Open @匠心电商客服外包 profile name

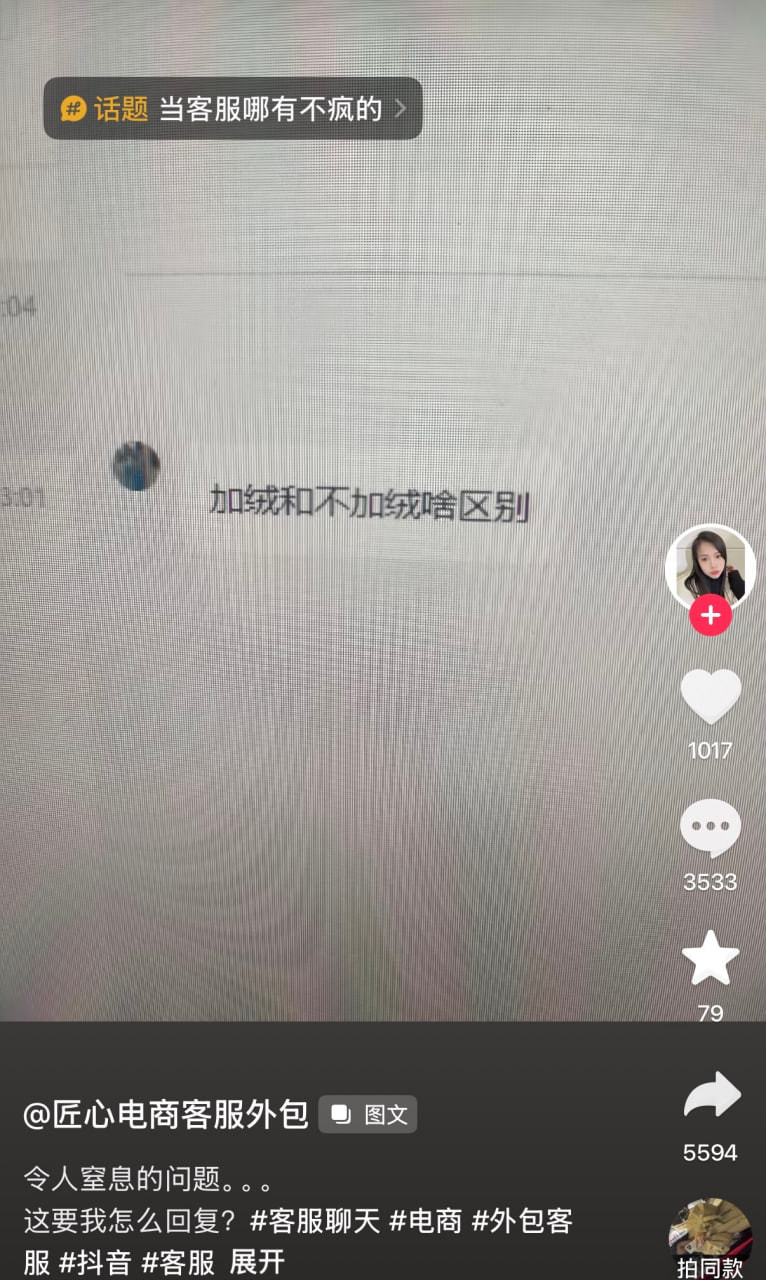166,1114
